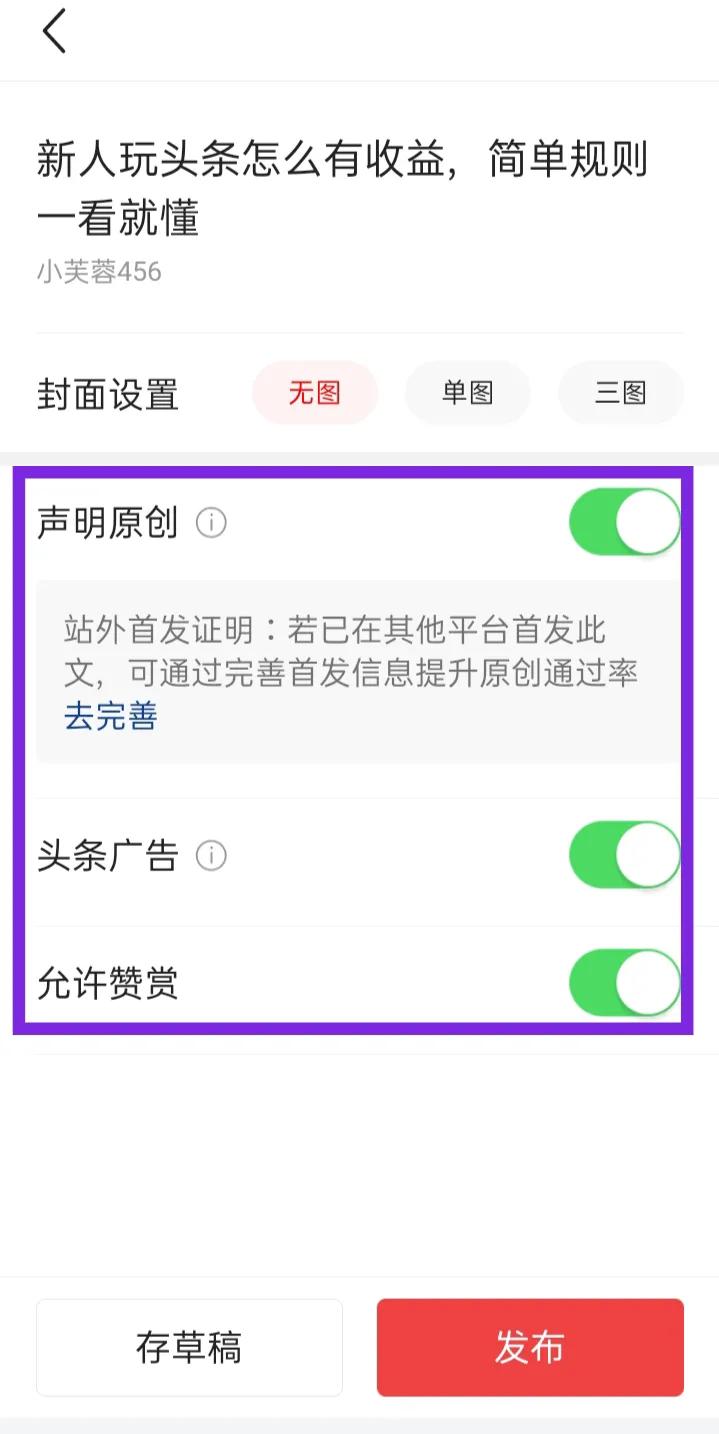Choose the 单图 cover option

coord(467,393)
